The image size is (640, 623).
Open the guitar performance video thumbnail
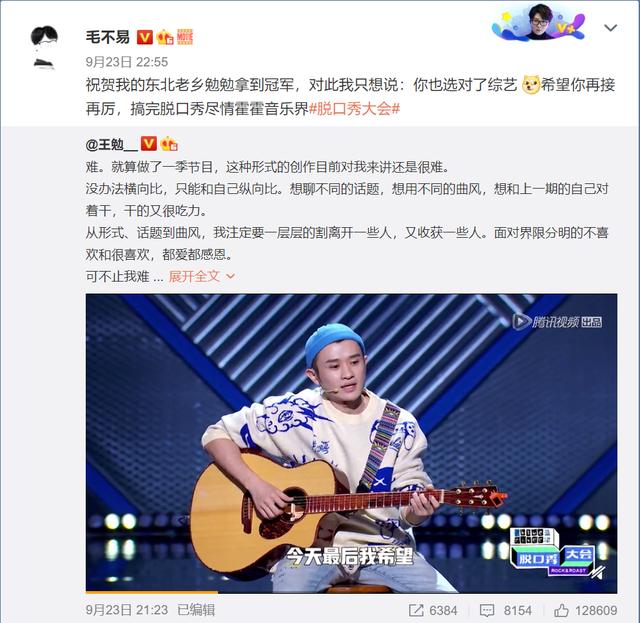click(350, 442)
